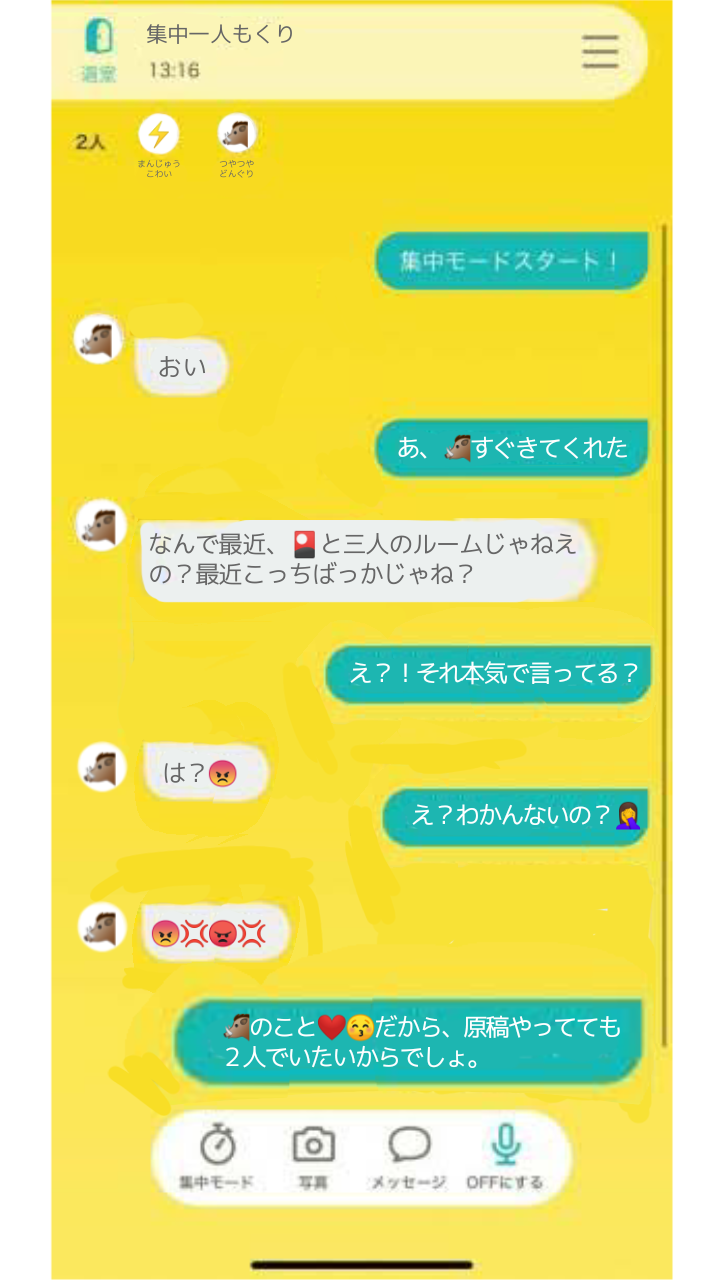This screenshot has width=720, height=1280.
Task: Start 集中モード timer
Action: click(216, 1155)
